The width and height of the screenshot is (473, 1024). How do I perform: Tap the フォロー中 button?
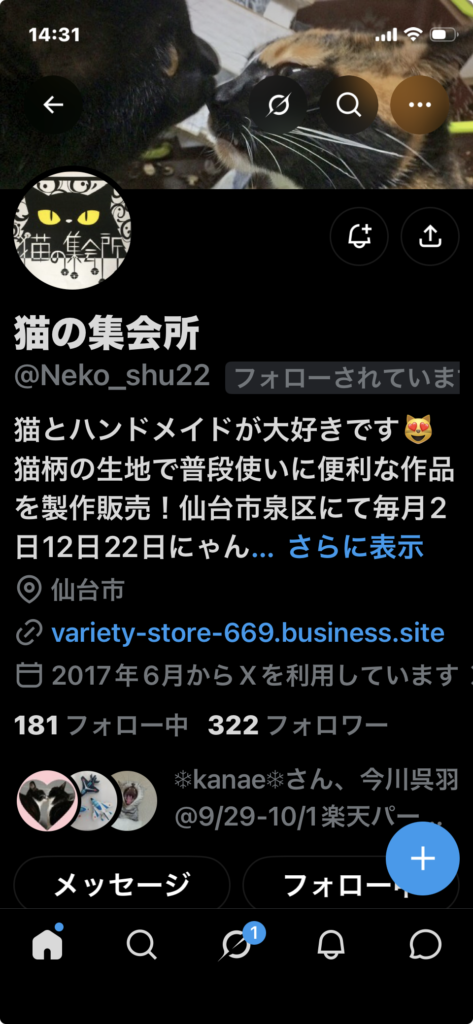(x=351, y=883)
